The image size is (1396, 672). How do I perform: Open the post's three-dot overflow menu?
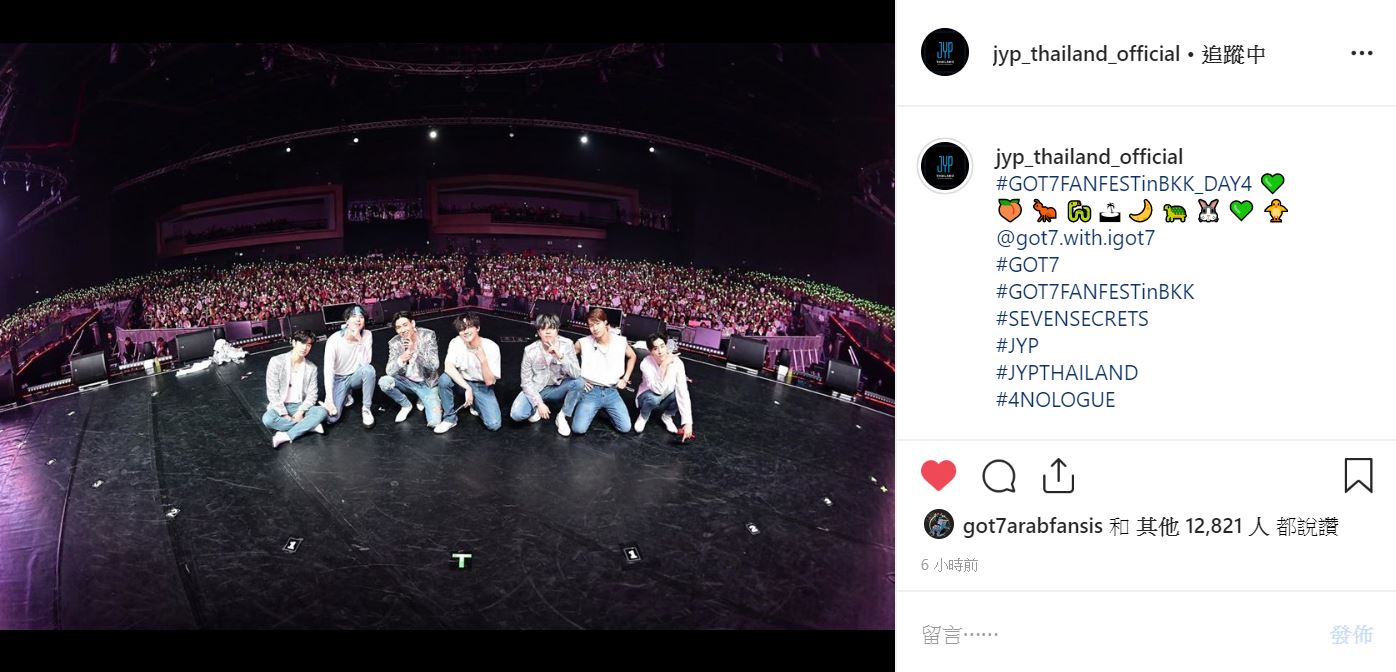(x=1361, y=54)
